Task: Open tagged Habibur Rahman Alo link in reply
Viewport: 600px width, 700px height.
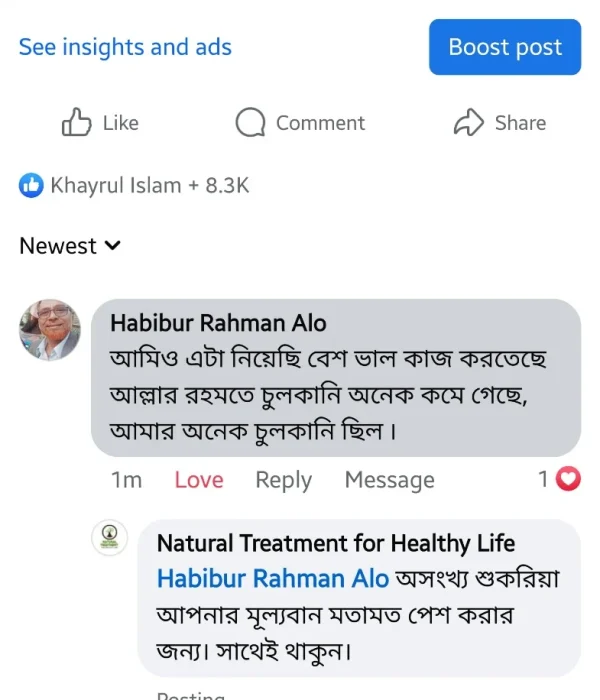Action: coord(272,578)
